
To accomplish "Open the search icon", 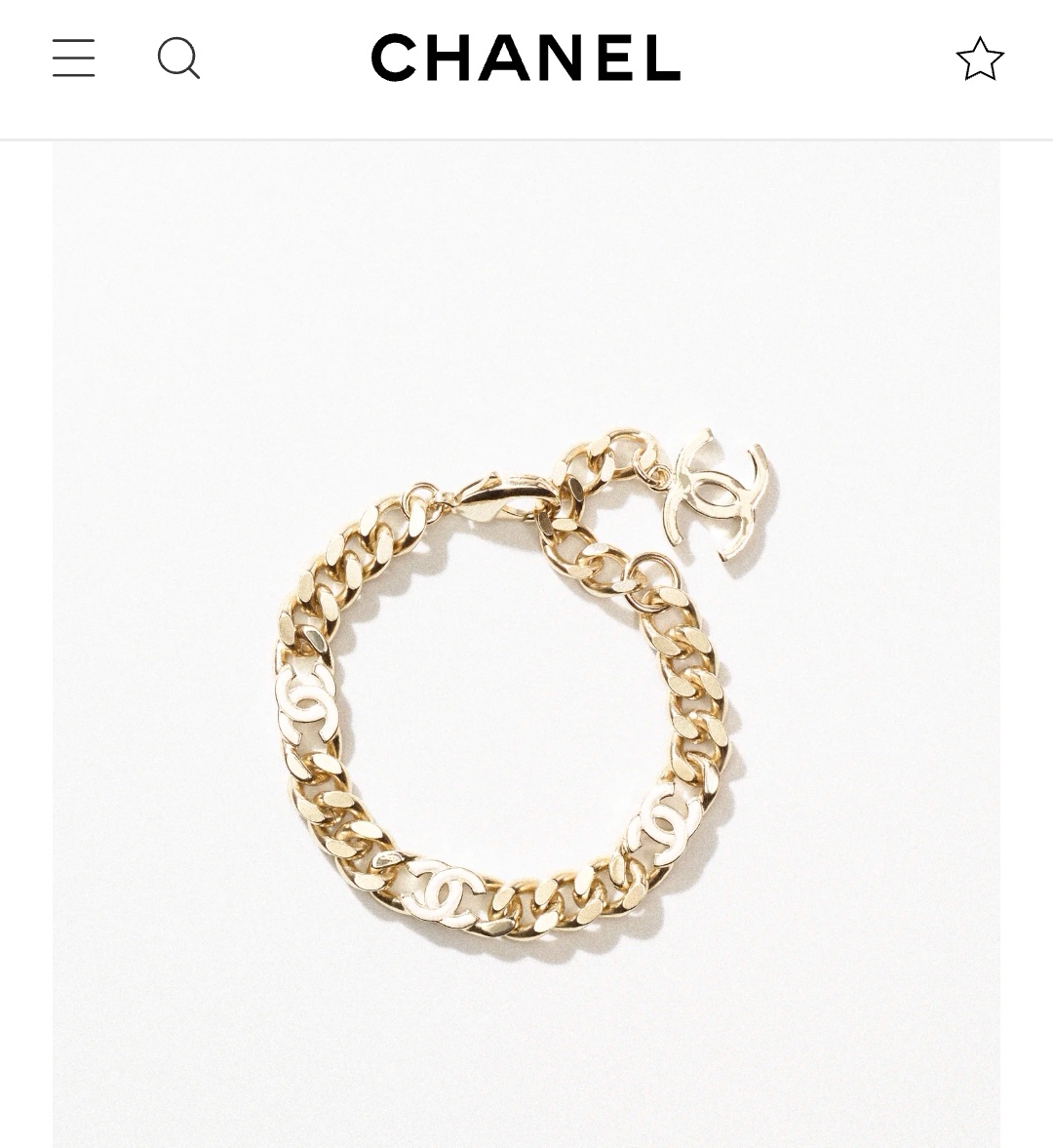I will (178, 59).
